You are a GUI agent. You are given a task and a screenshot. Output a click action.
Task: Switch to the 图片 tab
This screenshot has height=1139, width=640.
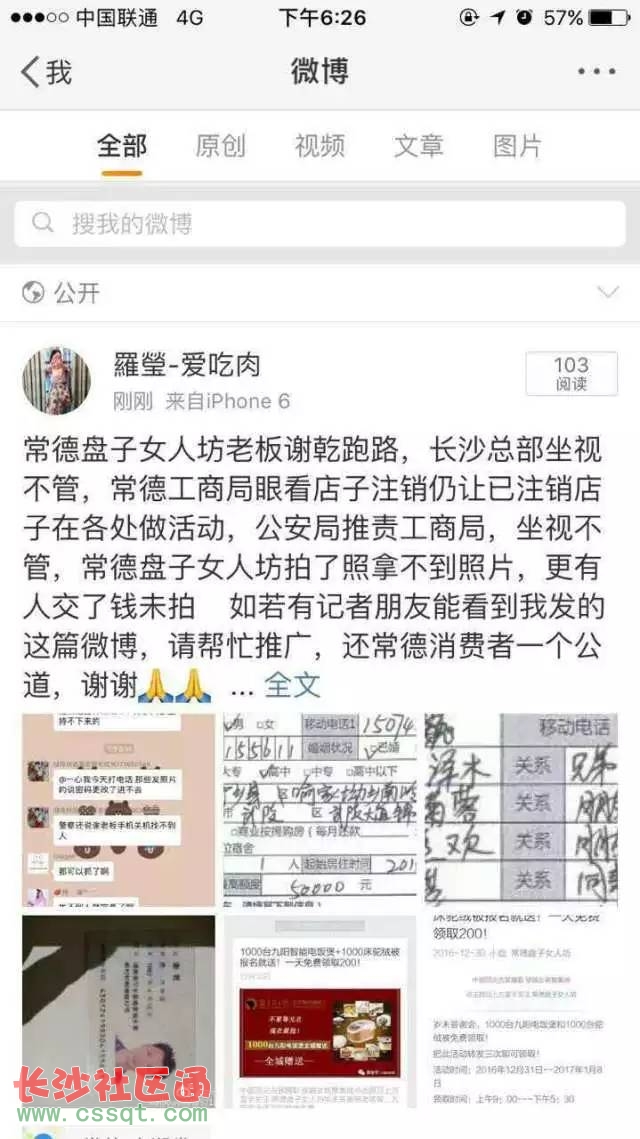tap(517, 146)
